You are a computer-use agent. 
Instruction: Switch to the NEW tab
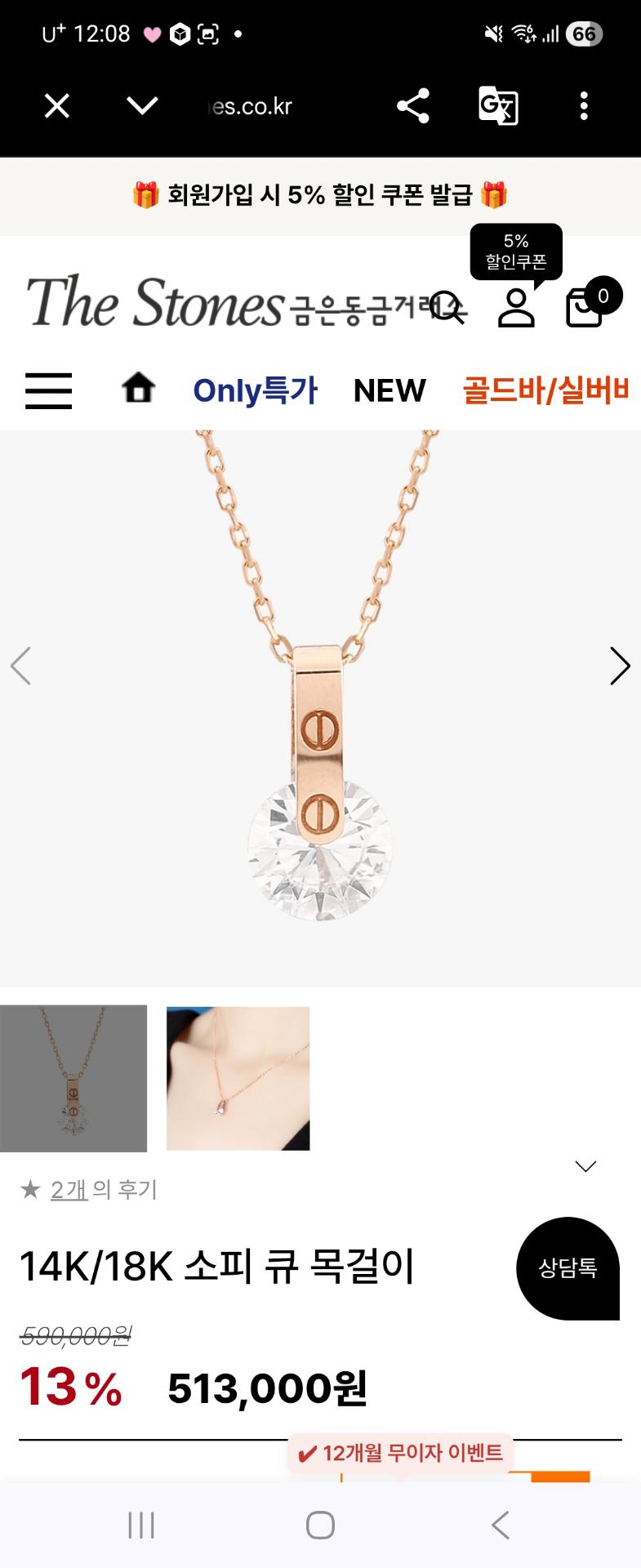click(389, 390)
